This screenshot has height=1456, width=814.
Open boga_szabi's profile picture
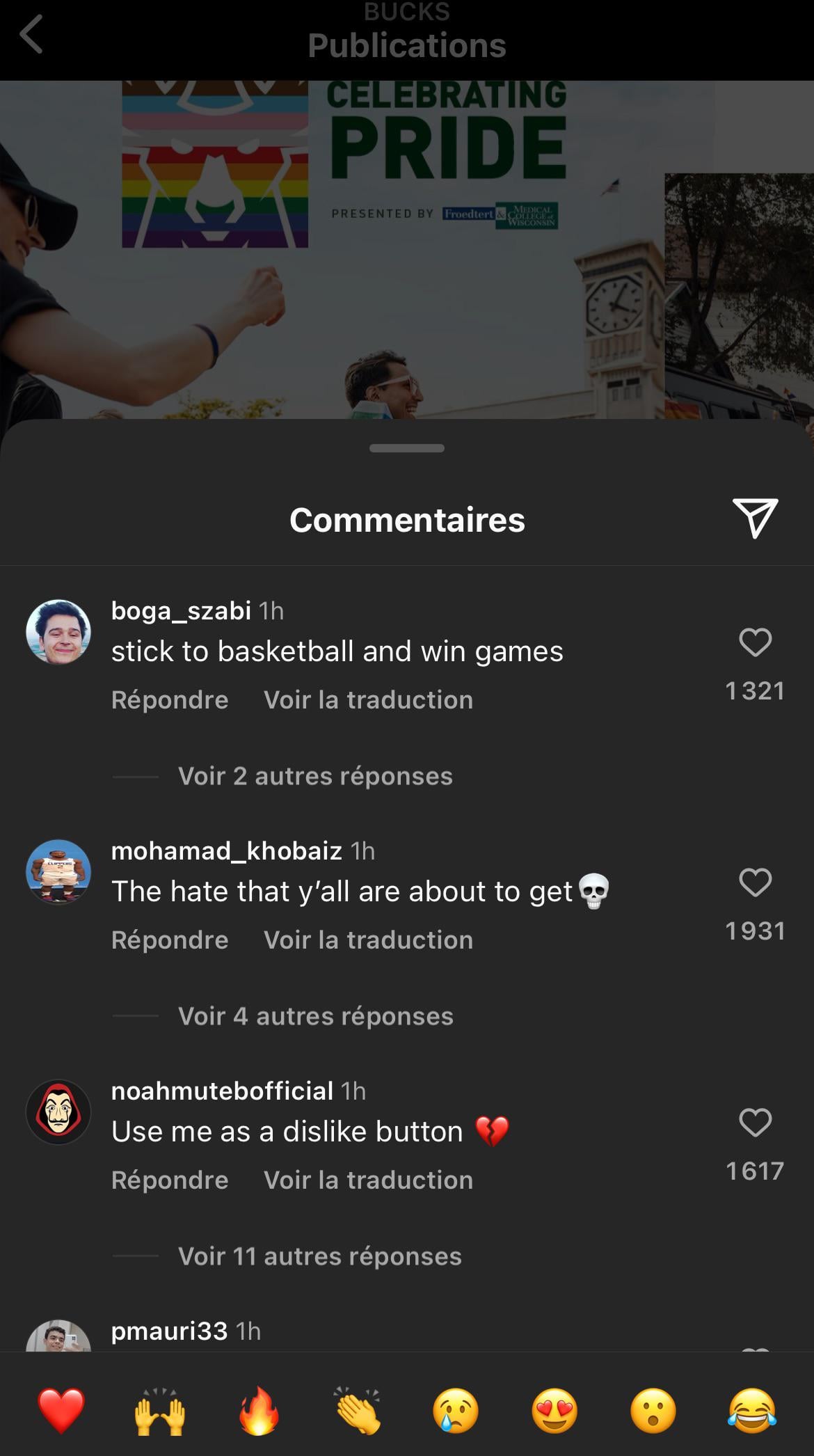click(x=58, y=632)
